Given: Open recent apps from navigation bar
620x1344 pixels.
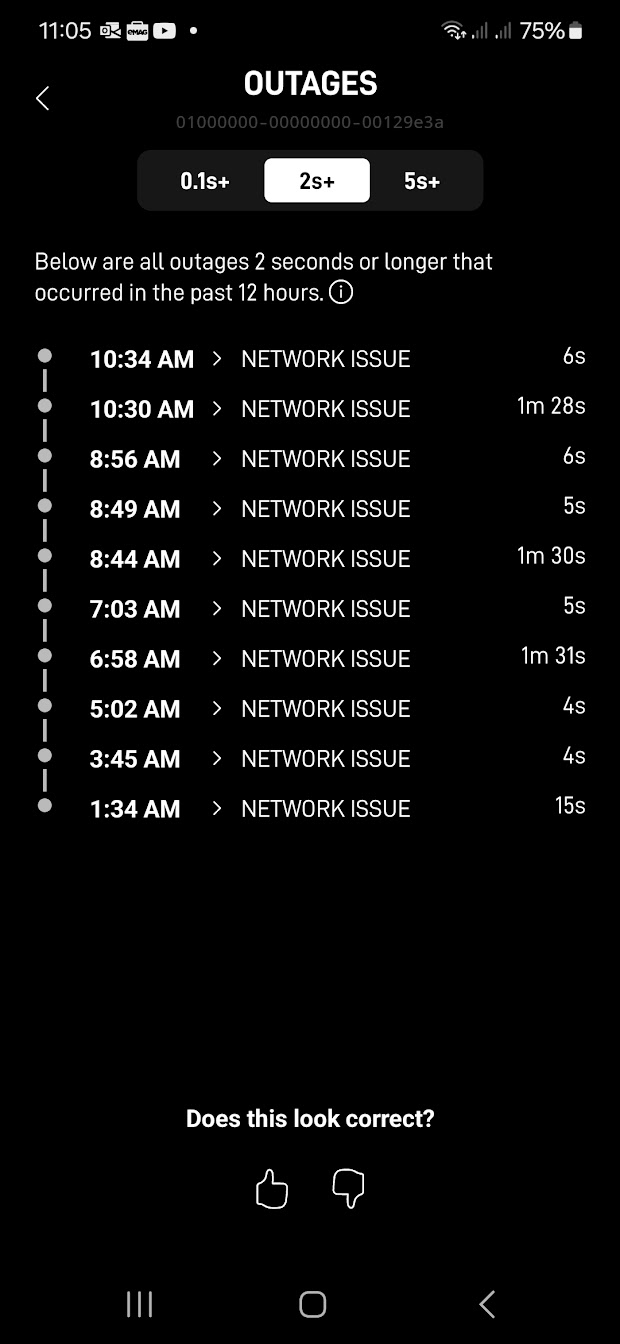Looking at the screenshot, I should (139, 1304).
